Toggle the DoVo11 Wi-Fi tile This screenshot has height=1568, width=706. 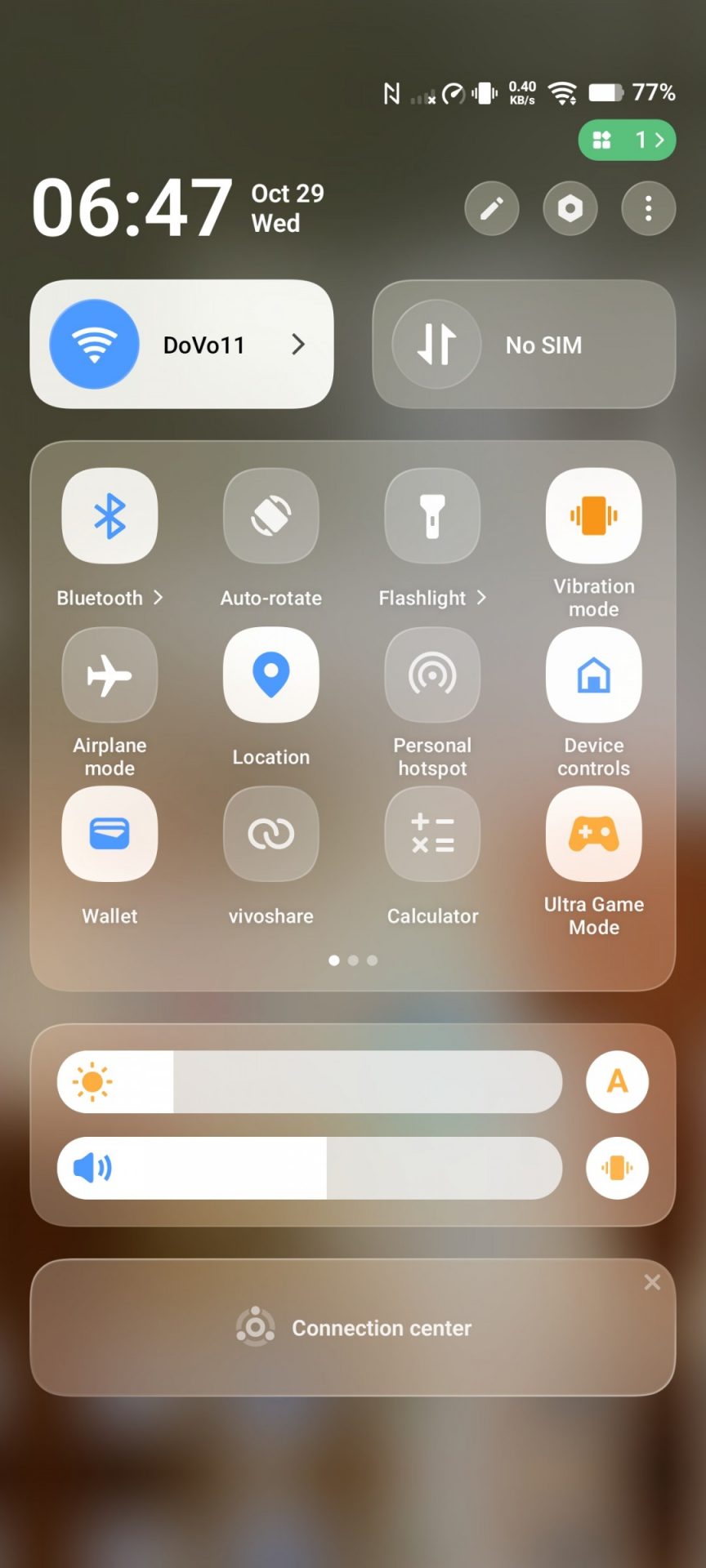click(x=95, y=344)
